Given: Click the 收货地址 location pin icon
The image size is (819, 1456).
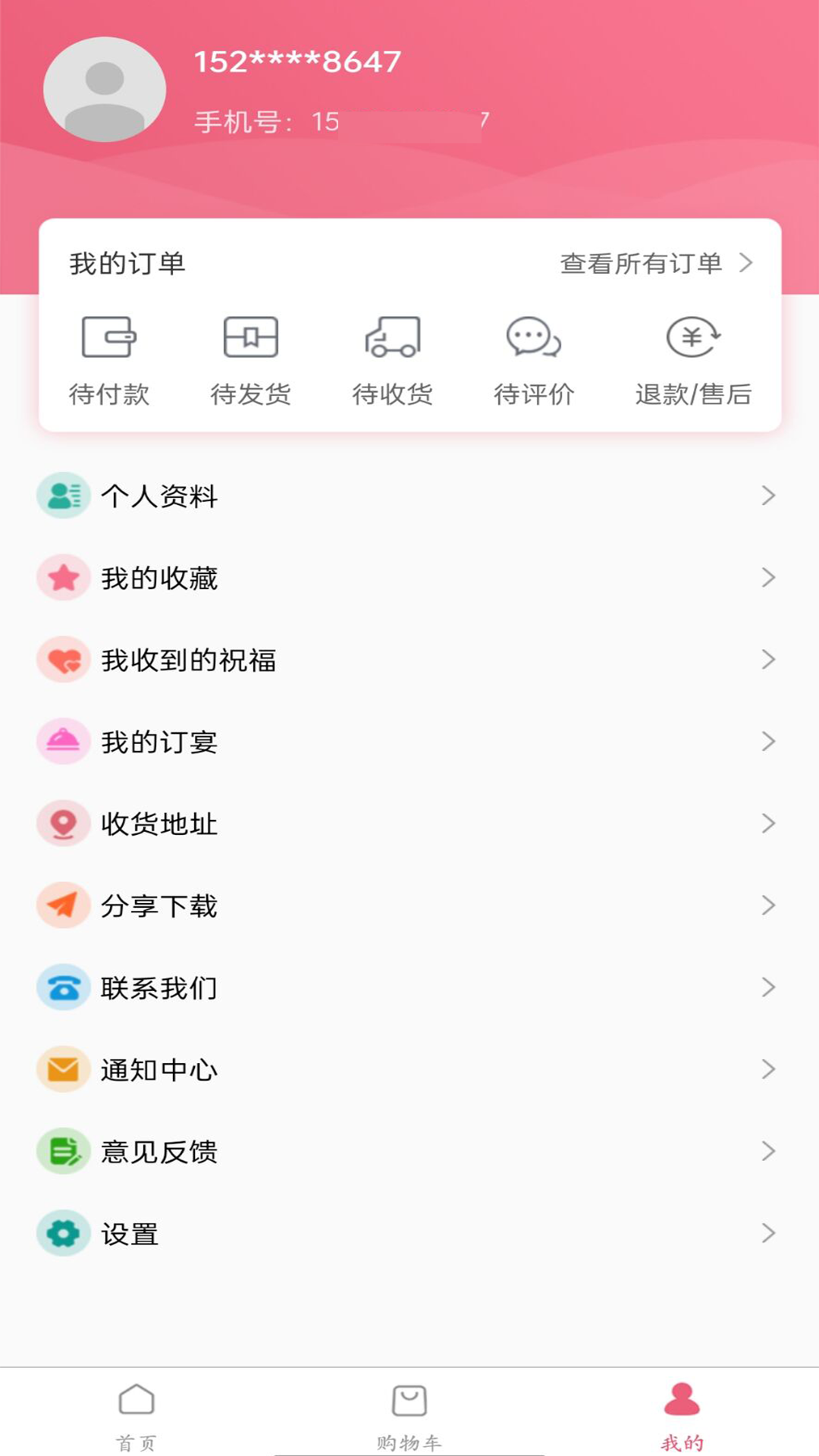Looking at the screenshot, I should tap(63, 824).
